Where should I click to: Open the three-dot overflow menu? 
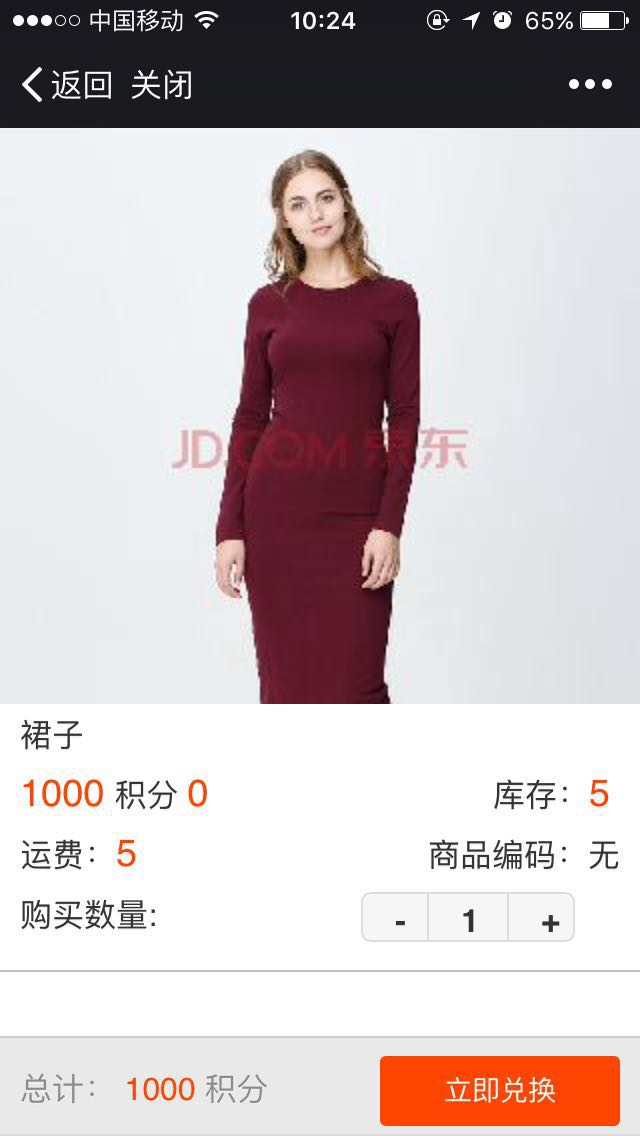coord(590,85)
